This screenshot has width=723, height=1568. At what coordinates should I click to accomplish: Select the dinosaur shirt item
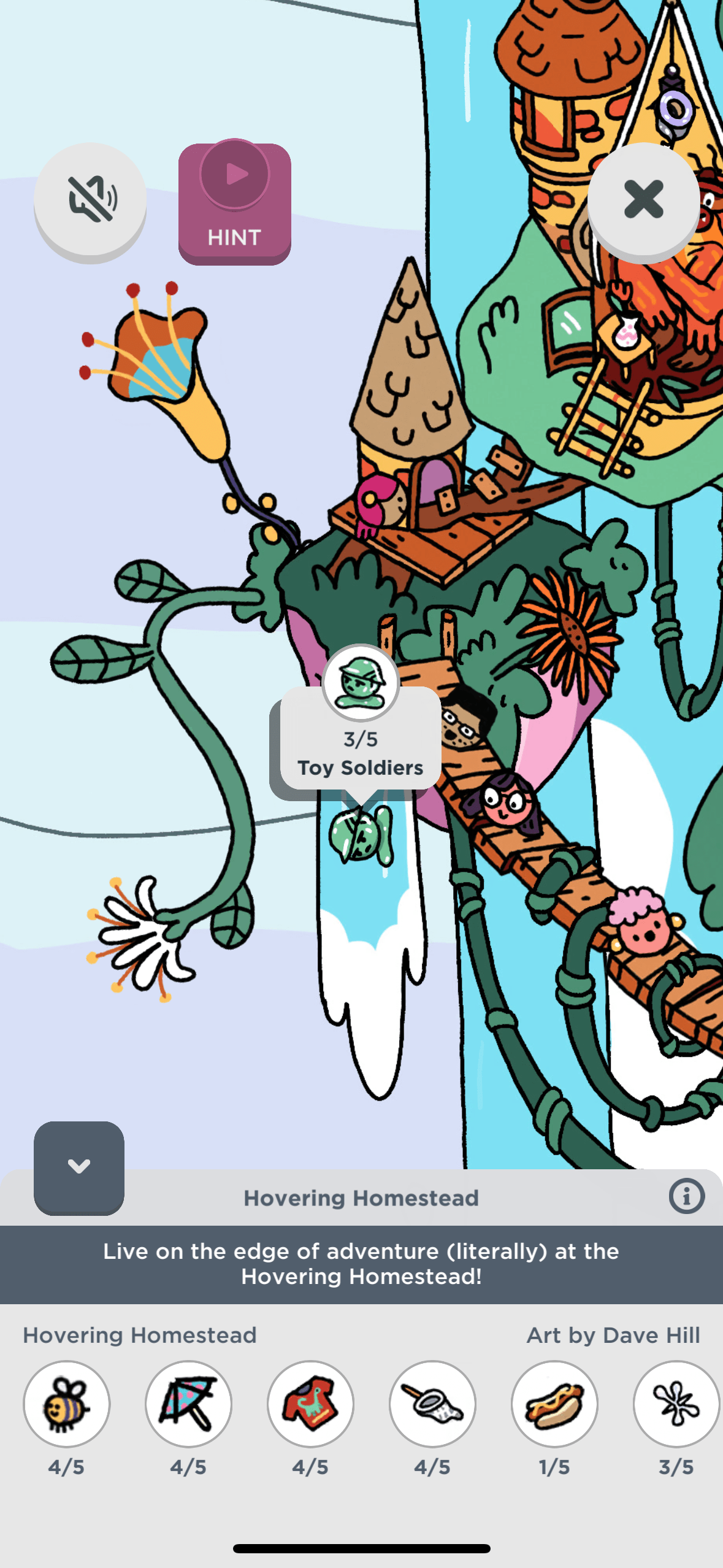coord(310,1404)
